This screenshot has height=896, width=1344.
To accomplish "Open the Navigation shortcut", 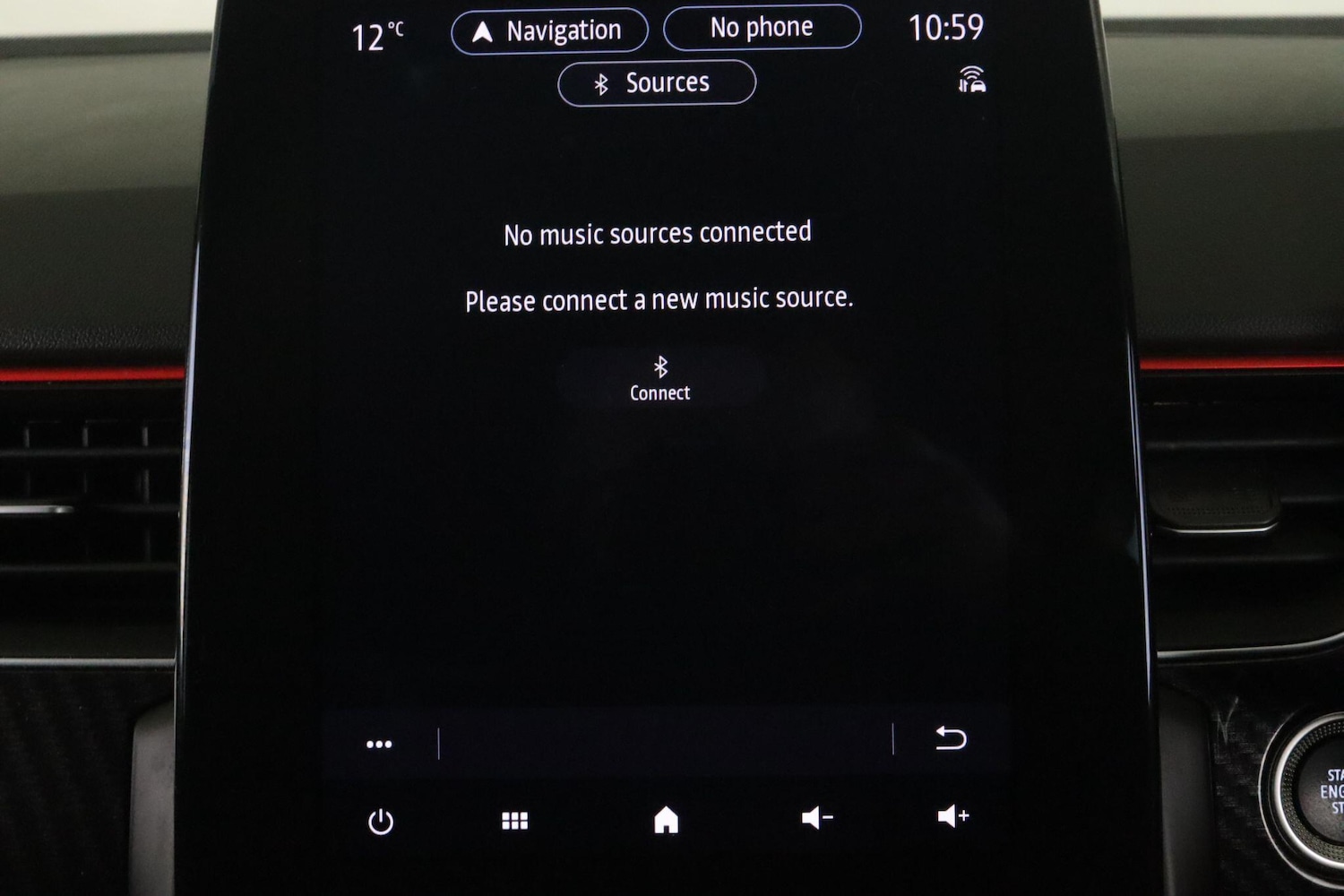I will click(x=549, y=31).
